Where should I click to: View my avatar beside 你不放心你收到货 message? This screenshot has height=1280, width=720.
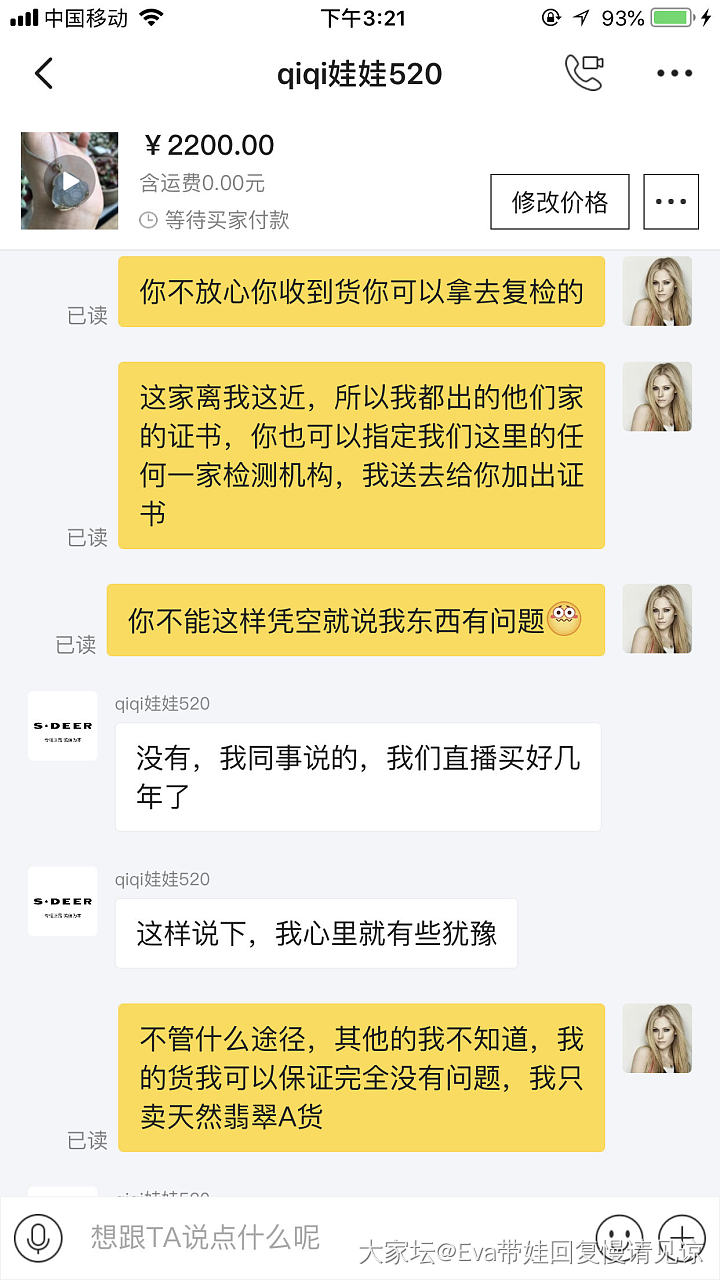click(x=657, y=291)
